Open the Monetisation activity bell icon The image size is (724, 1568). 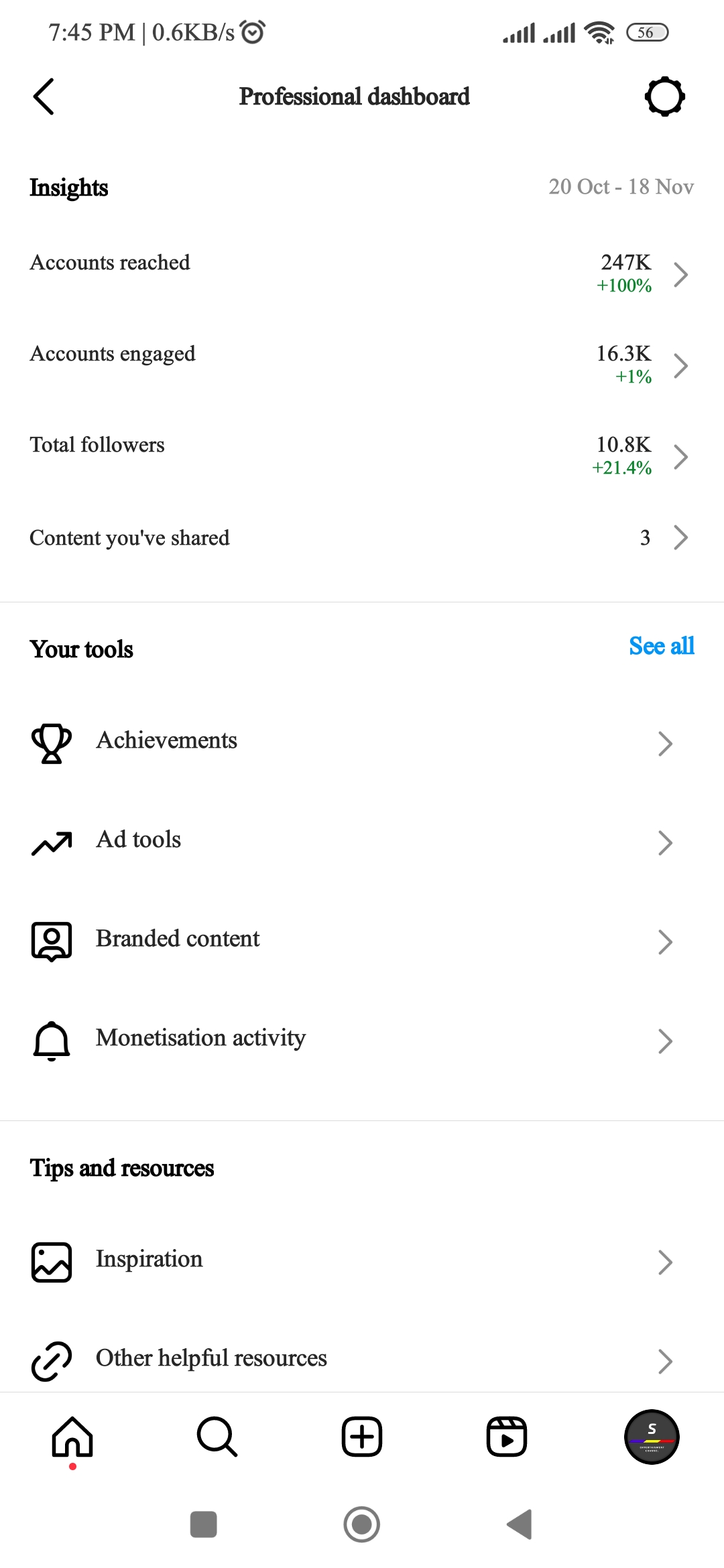point(52,1039)
